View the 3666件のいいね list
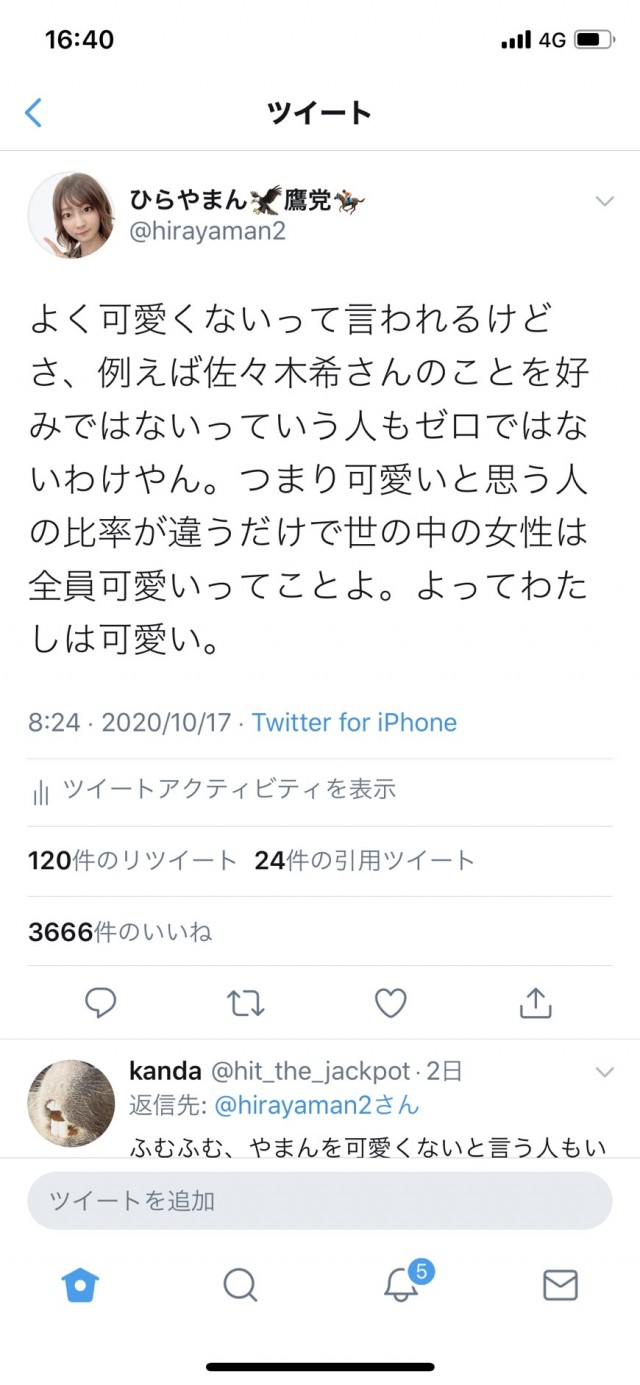Screen dimensions: 640x1385 pos(120,932)
